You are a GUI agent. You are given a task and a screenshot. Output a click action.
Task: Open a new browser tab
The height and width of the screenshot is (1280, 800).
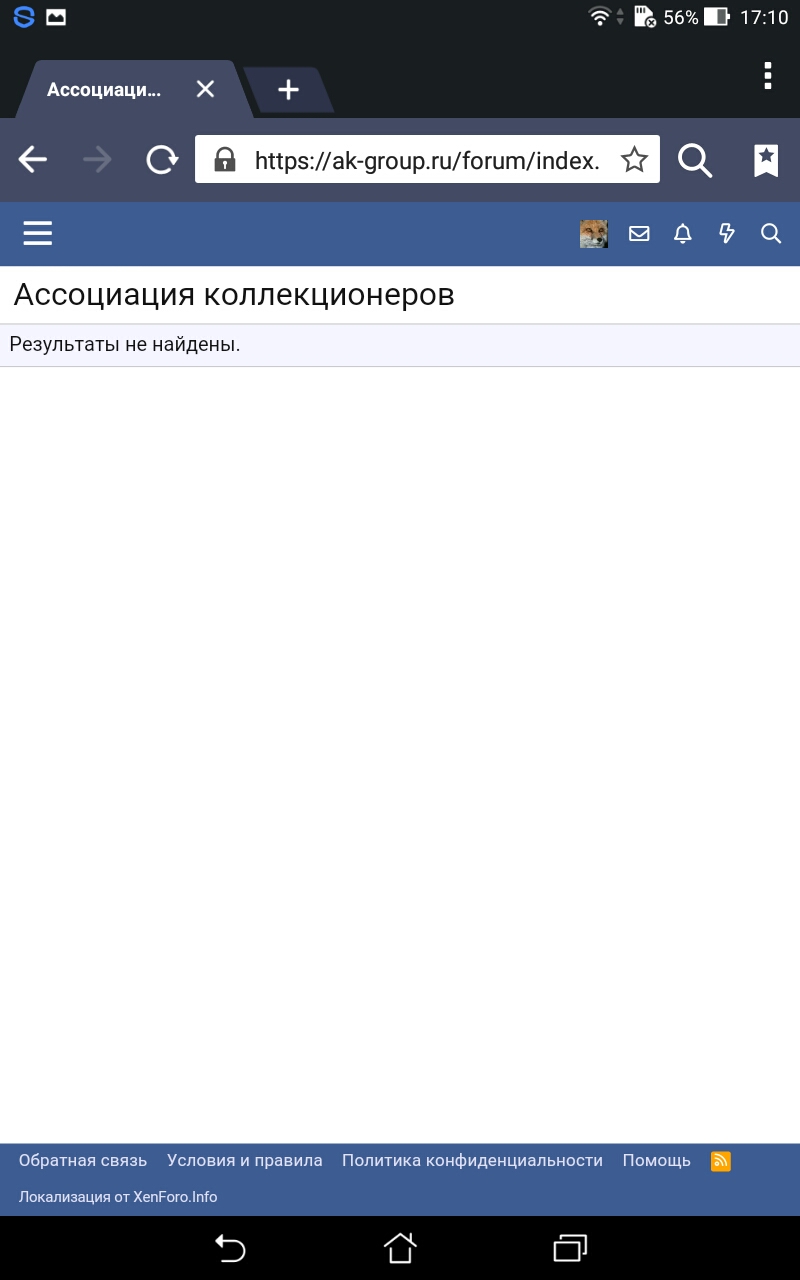coord(288,90)
